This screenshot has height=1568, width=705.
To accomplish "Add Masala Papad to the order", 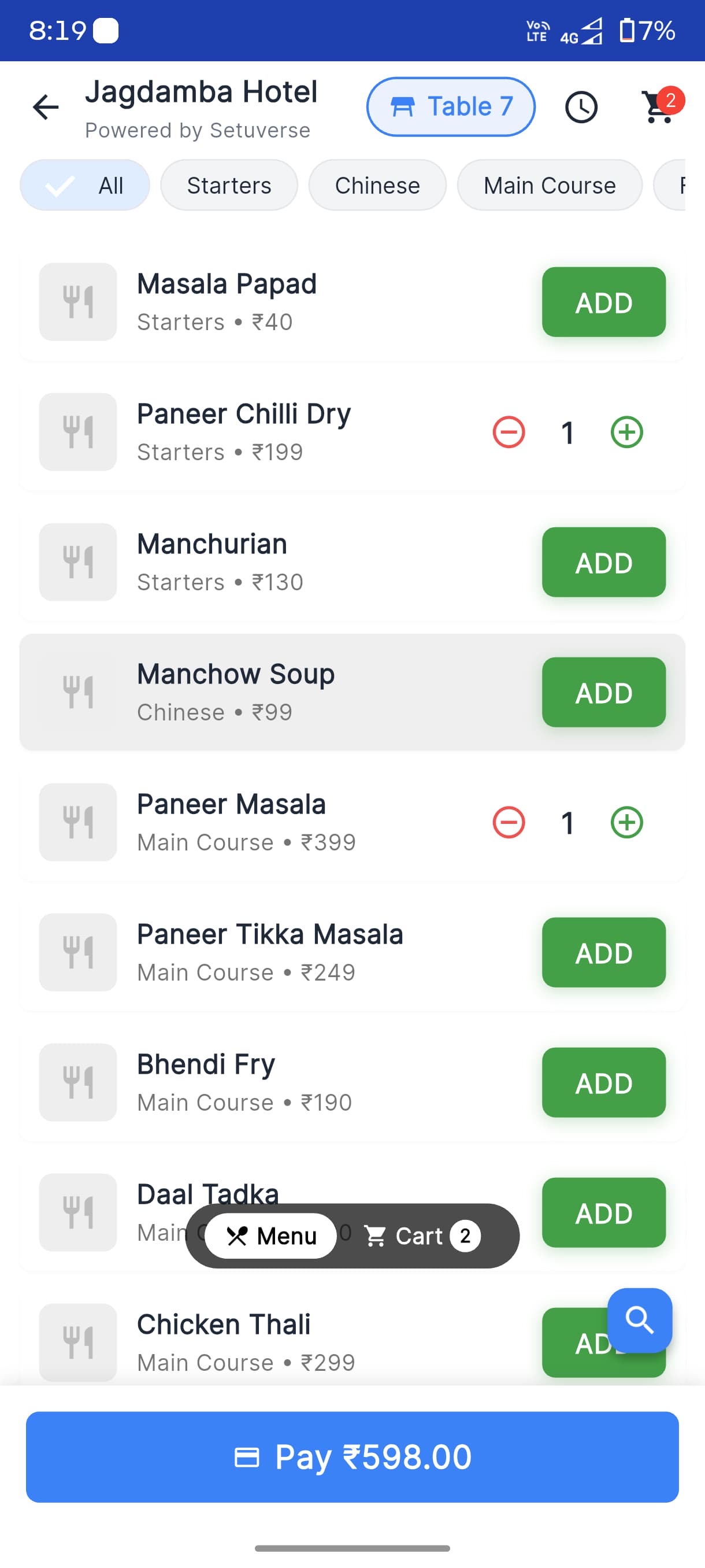I will tap(603, 302).
